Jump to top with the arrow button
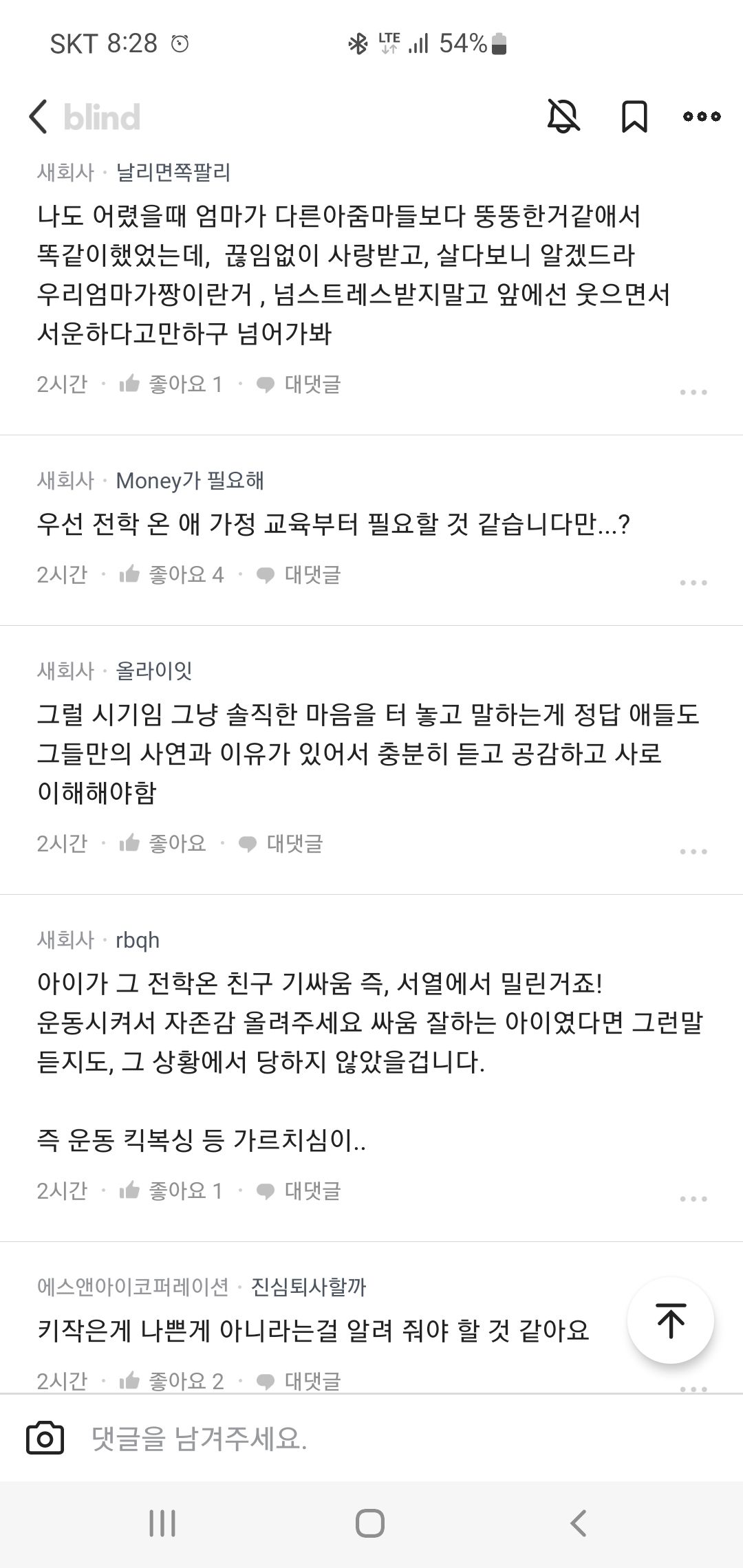 671,1321
